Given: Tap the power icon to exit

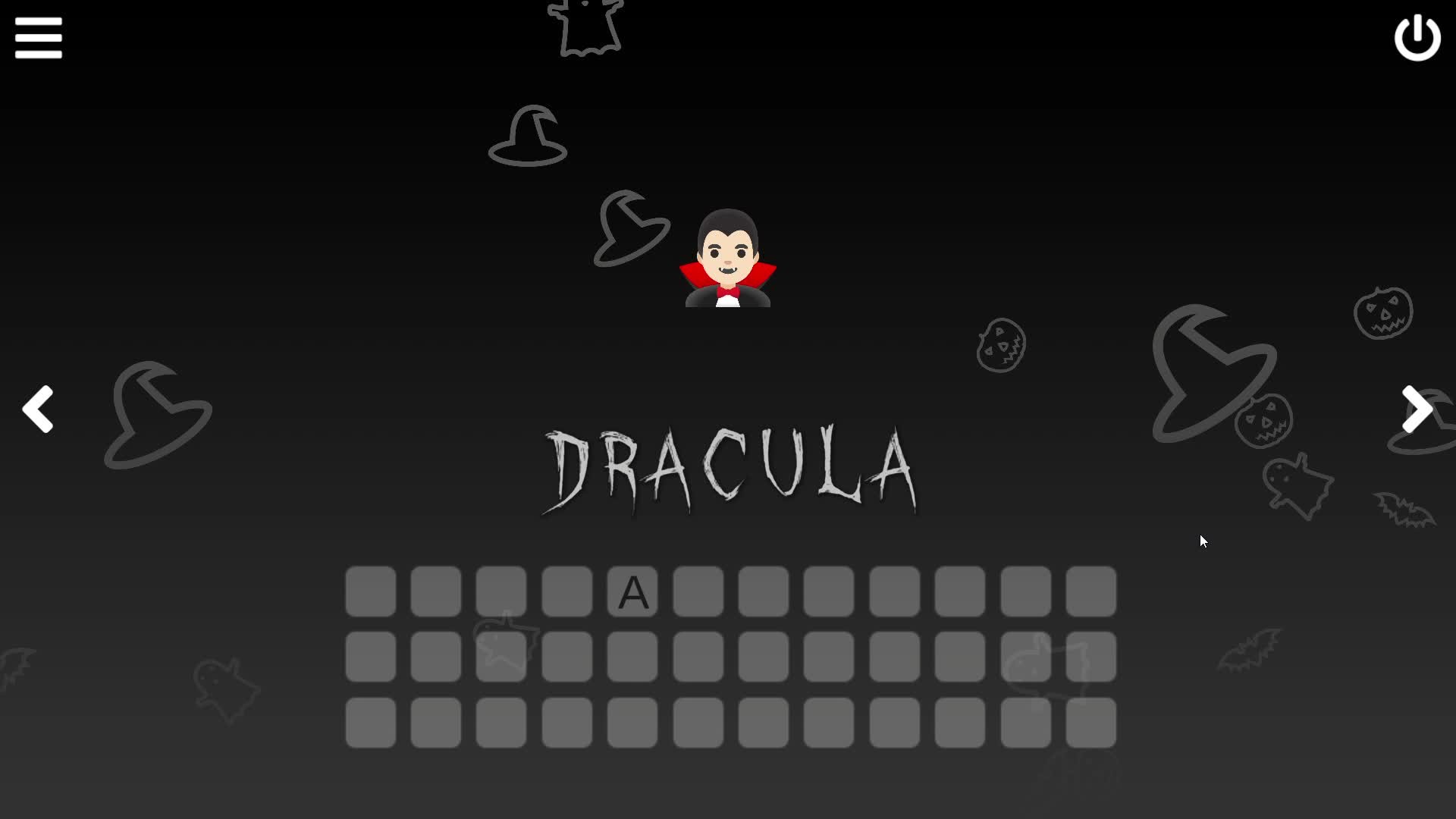Looking at the screenshot, I should pos(1417,38).
